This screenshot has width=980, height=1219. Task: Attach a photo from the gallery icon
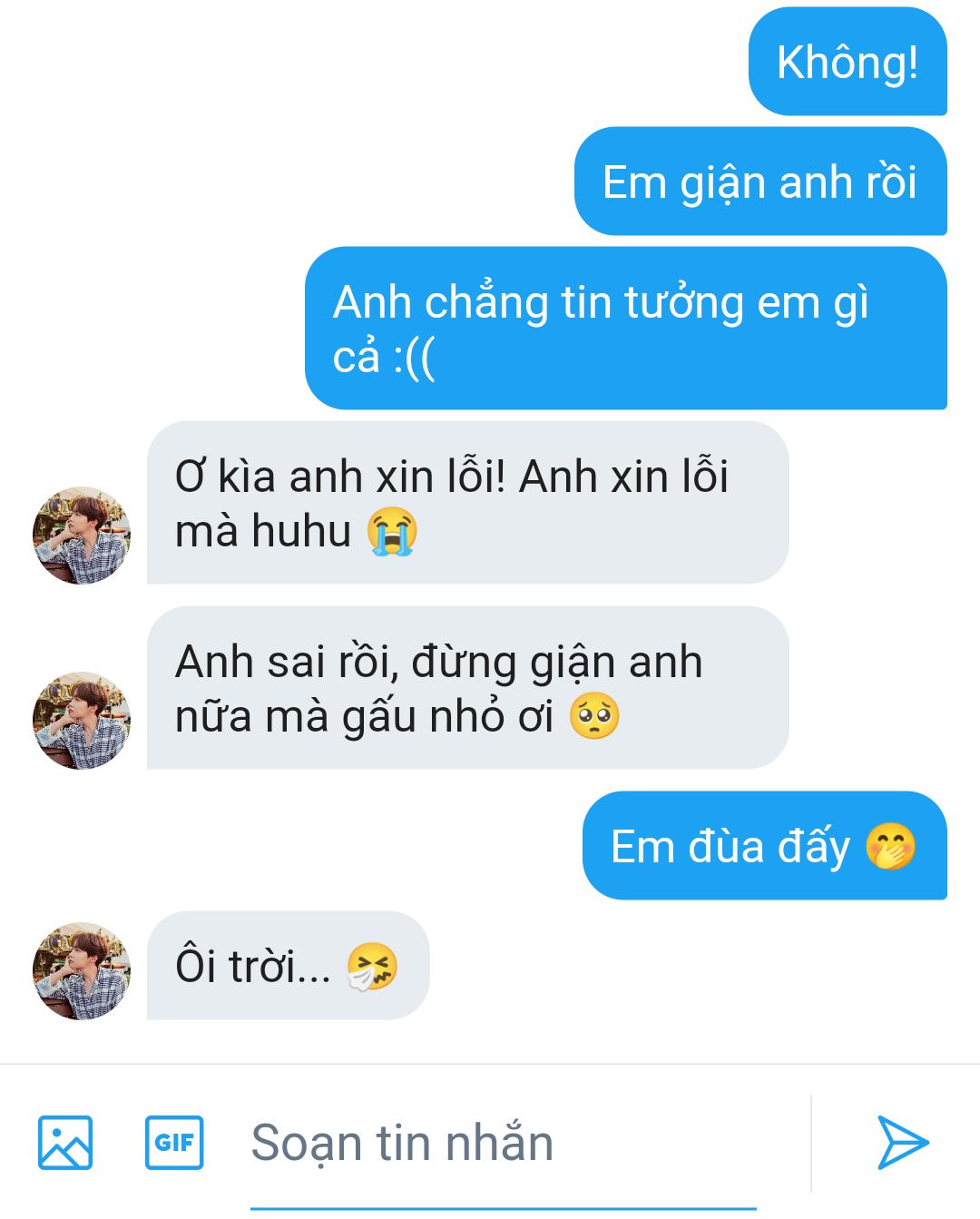click(x=65, y=1142)
